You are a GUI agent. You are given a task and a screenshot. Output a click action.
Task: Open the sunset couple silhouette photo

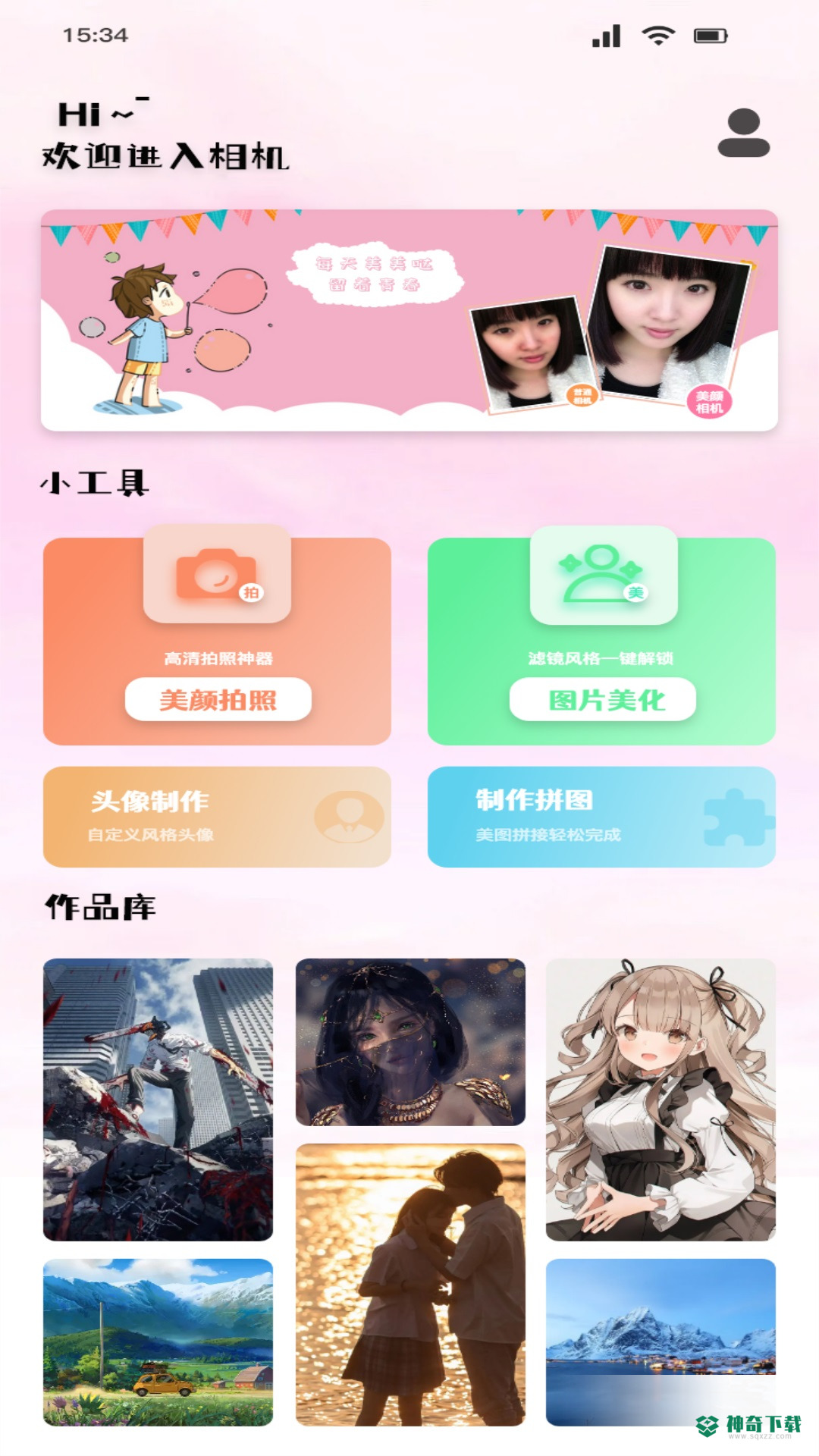pyautogui.click(x=410, y=1285)
